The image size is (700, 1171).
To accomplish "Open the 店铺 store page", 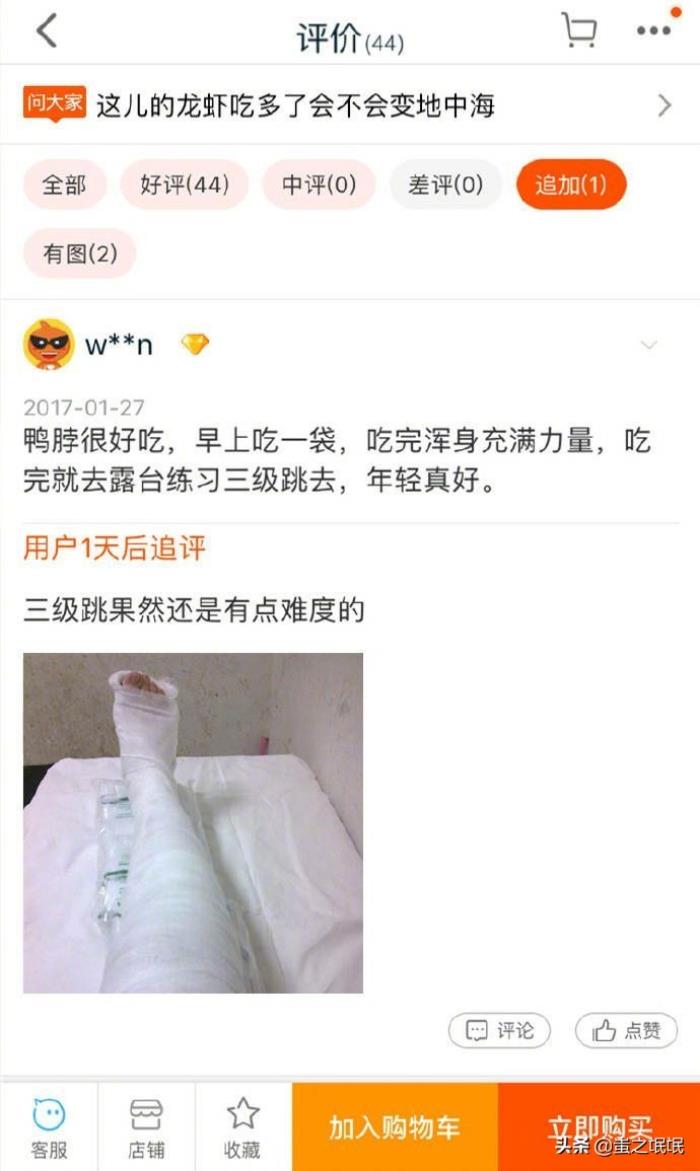I will pos(146,1128).
